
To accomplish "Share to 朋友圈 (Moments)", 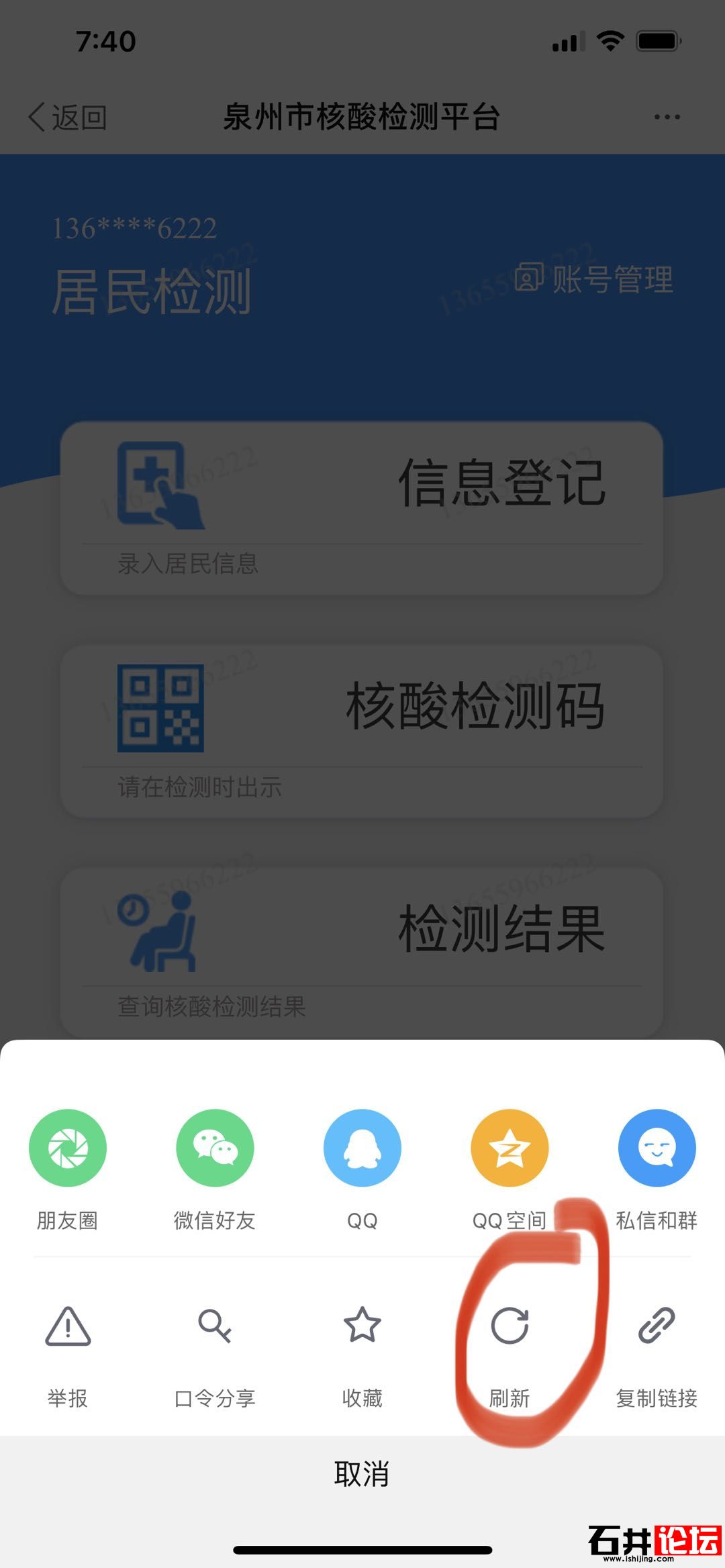I will (x=67, y=1148).
